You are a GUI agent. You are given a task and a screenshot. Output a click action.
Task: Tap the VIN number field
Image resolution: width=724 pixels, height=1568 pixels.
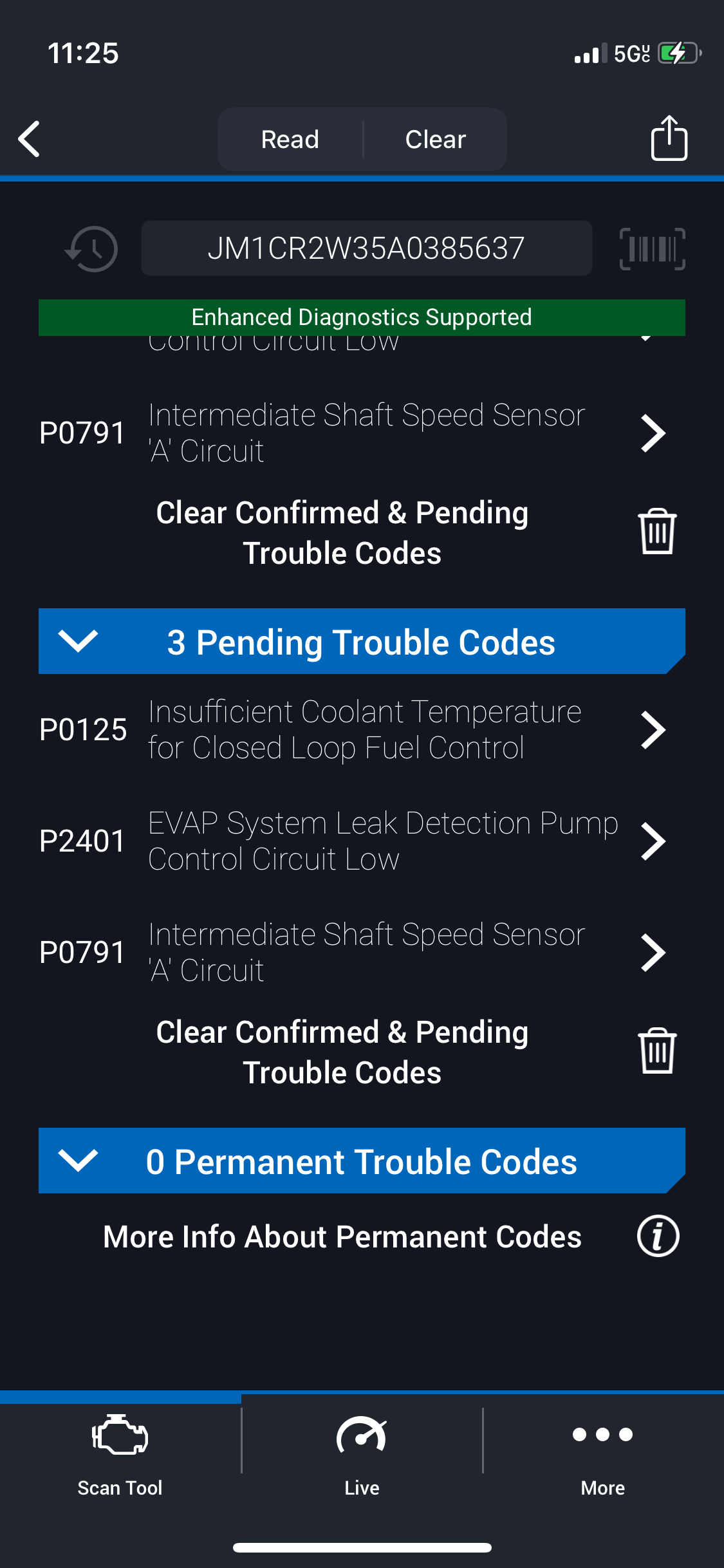366,248
